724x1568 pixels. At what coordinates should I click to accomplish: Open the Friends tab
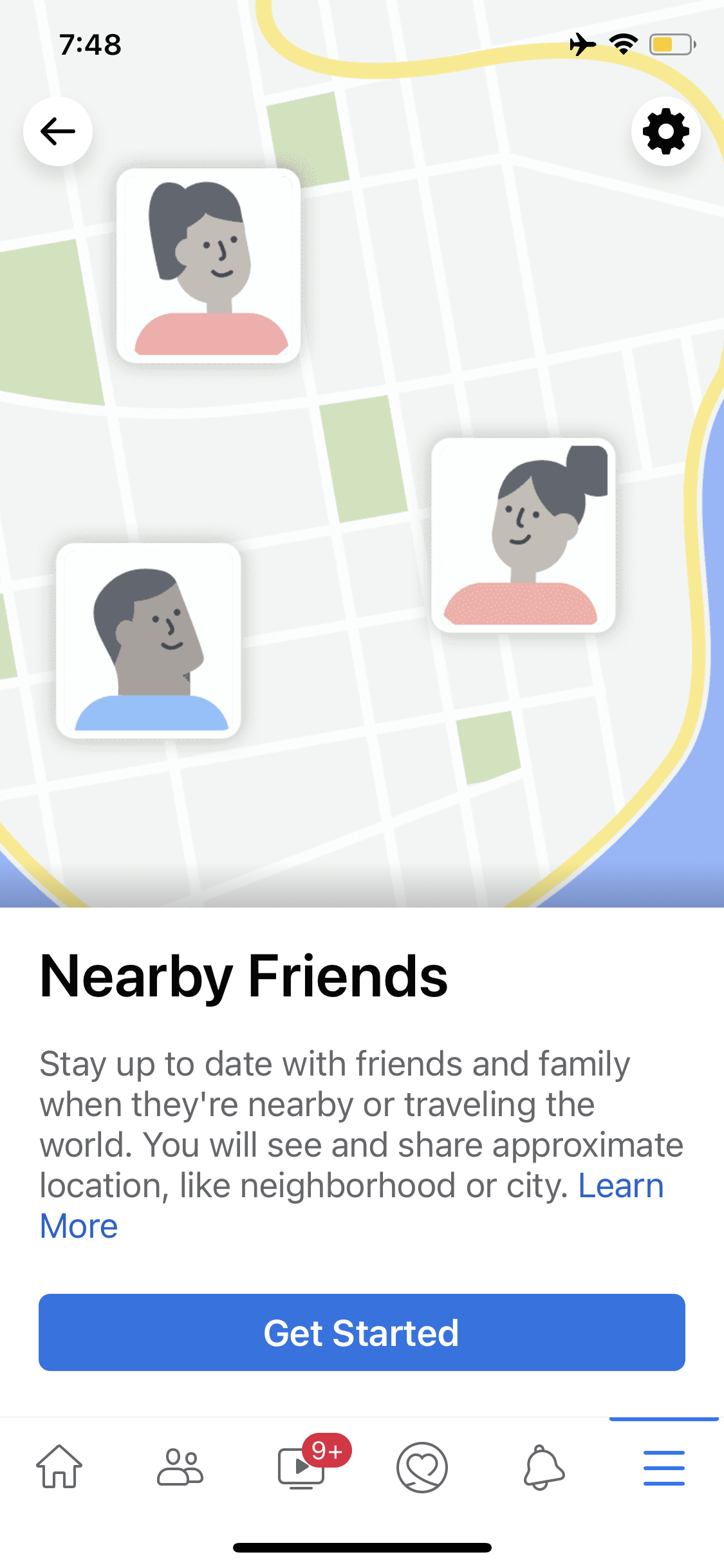click(x=180, y=1468)
